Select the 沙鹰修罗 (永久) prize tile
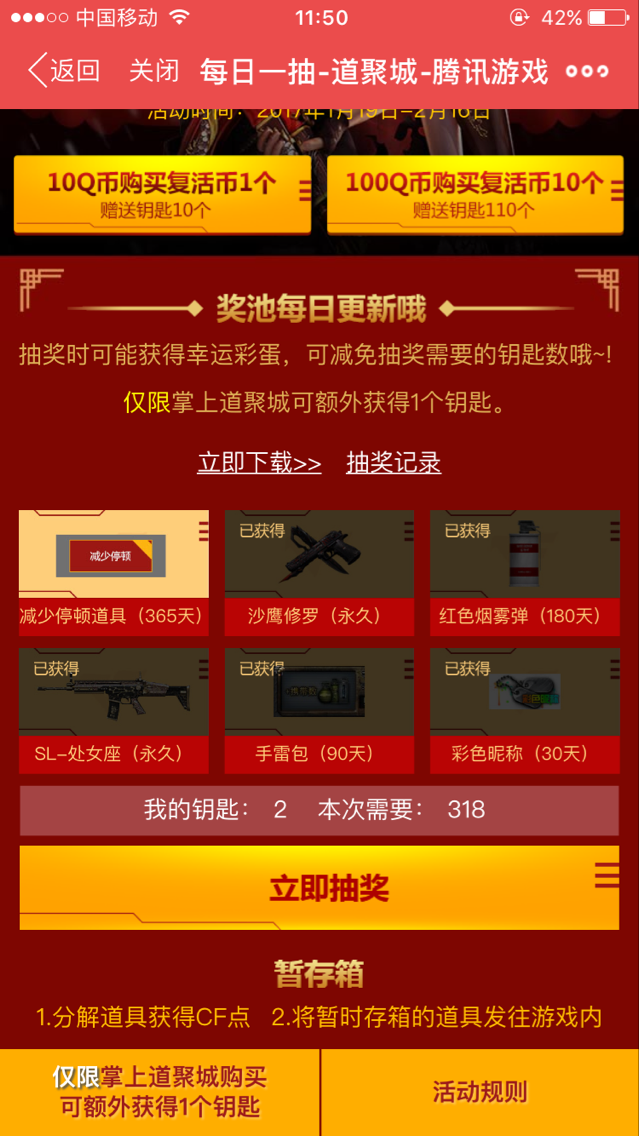Viewport: 639px width, 1136px height. (x=320, y=572)
